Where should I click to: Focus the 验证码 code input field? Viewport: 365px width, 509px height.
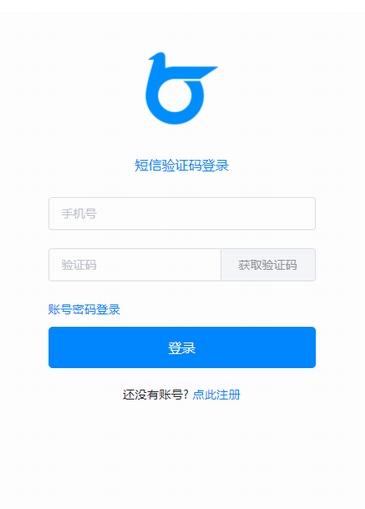point(135,265)
